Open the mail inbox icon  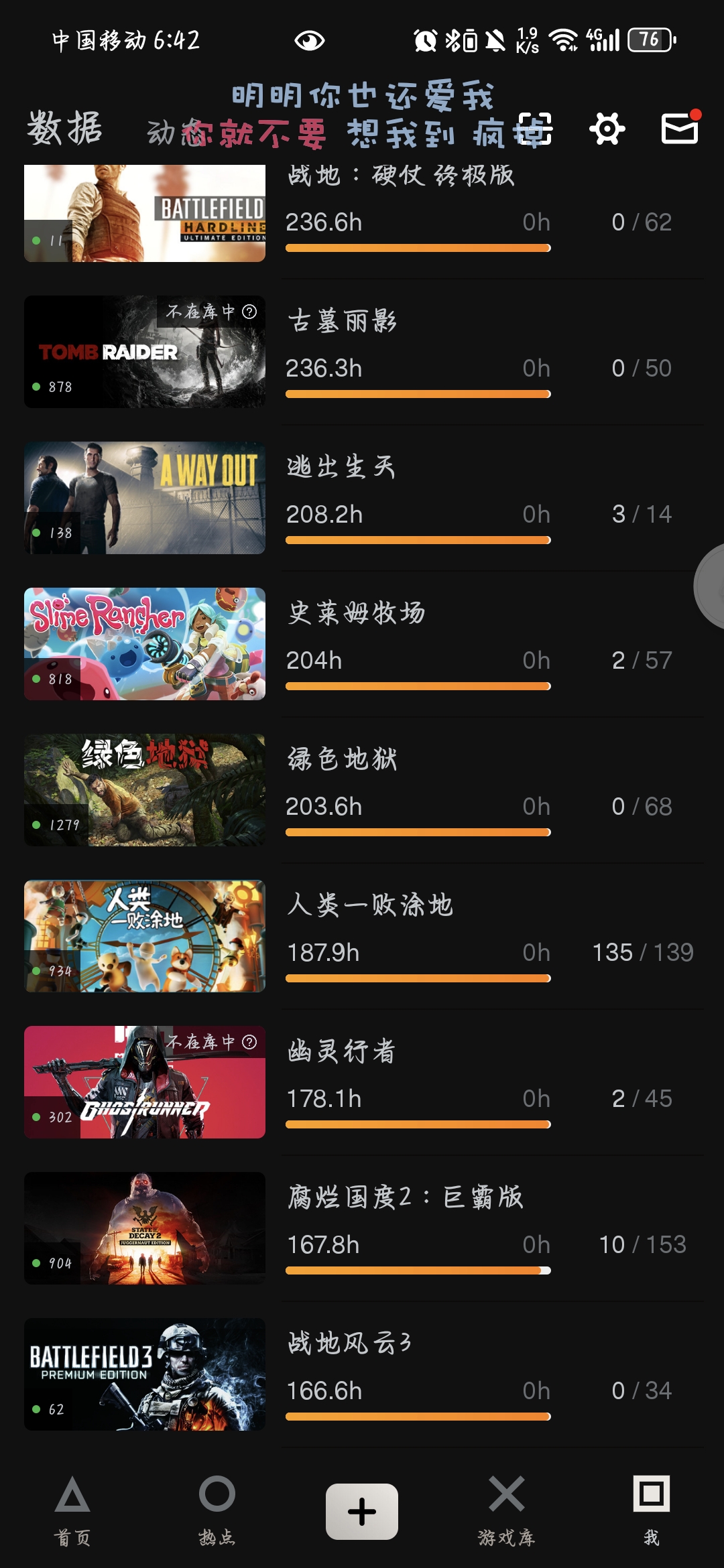pos(680,129)
